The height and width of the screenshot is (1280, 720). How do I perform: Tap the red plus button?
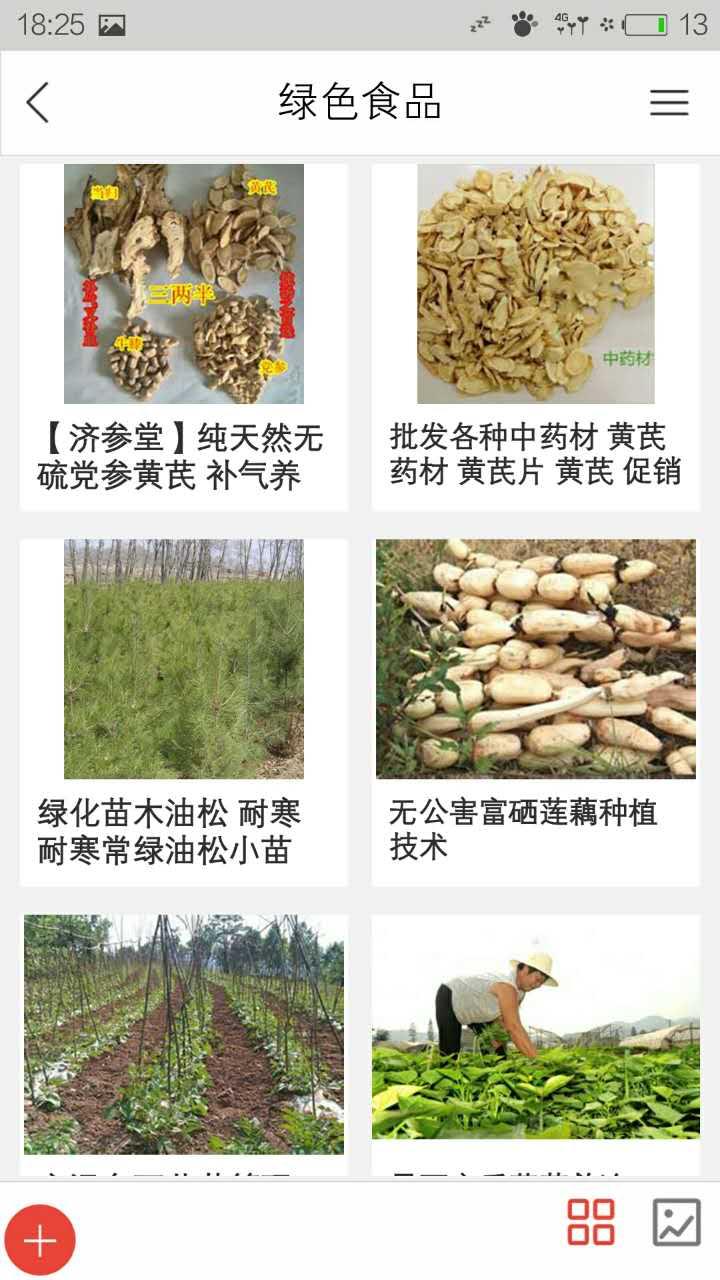(40, 1241)
